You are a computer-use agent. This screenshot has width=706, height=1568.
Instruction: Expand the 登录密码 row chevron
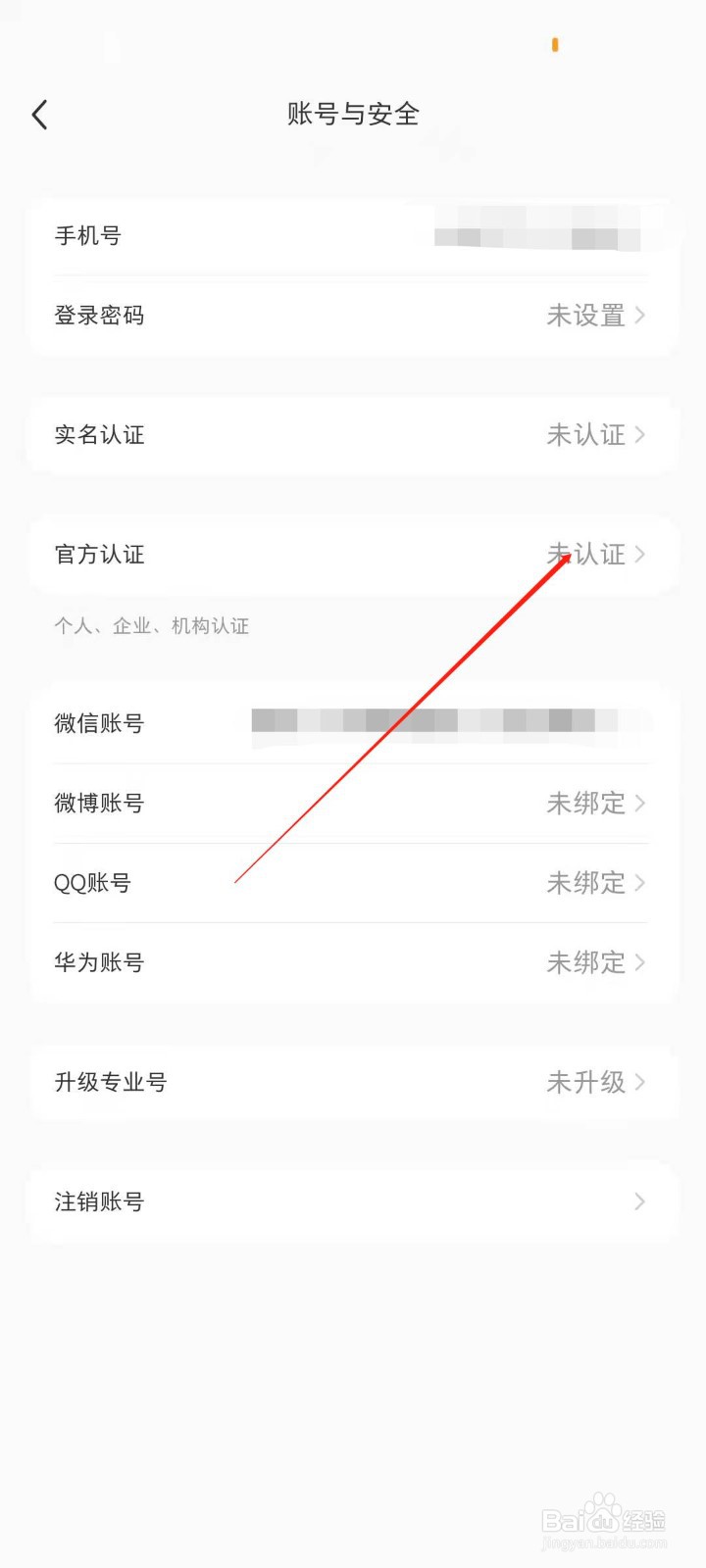point(641,315)
